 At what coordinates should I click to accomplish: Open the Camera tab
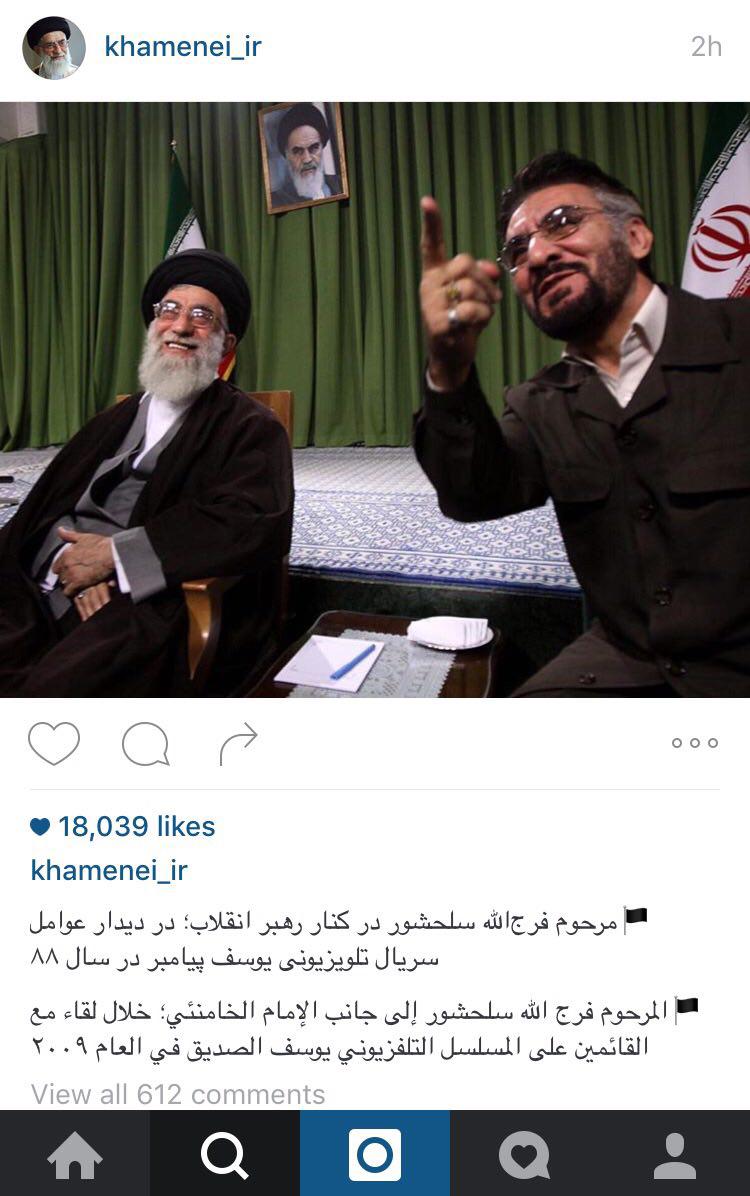coord(375,1154)
